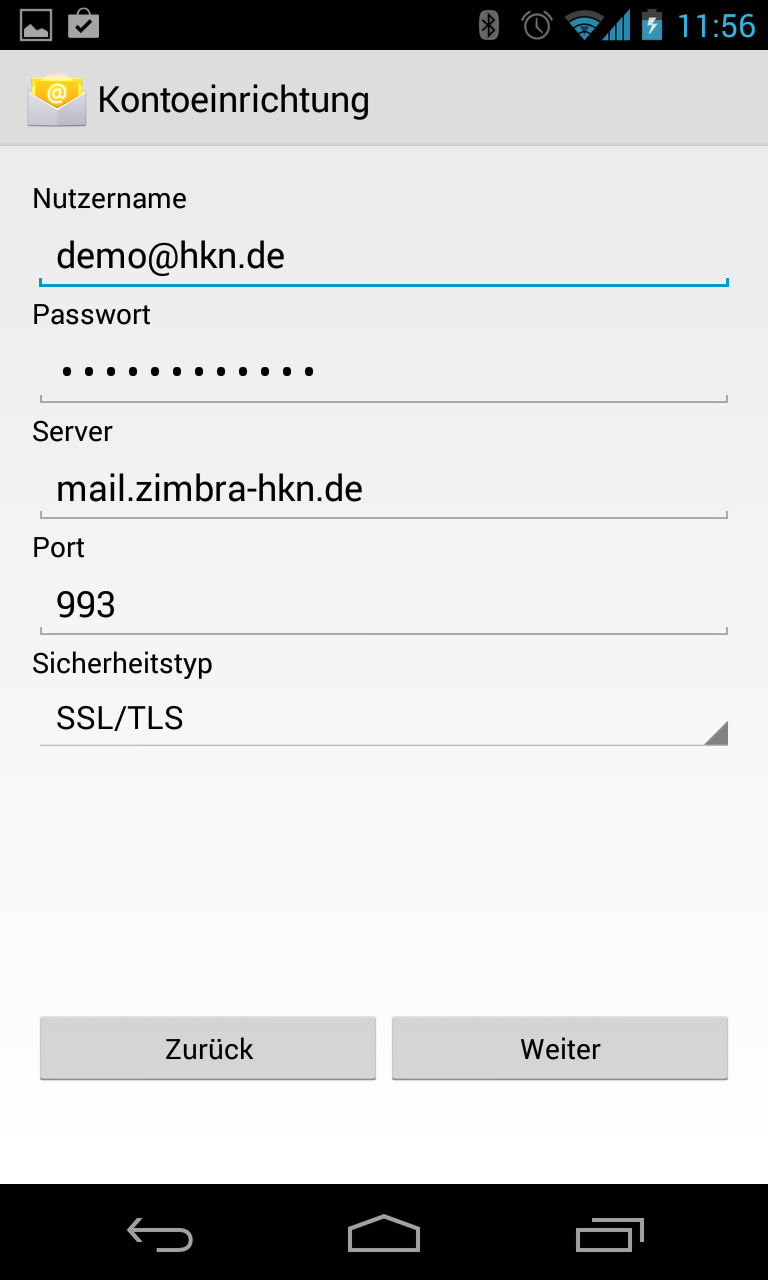Screen dimensions: 768x1280
Task: Edit the Server field mail.zimbra-hkn.de
Action: click(383, 489)
